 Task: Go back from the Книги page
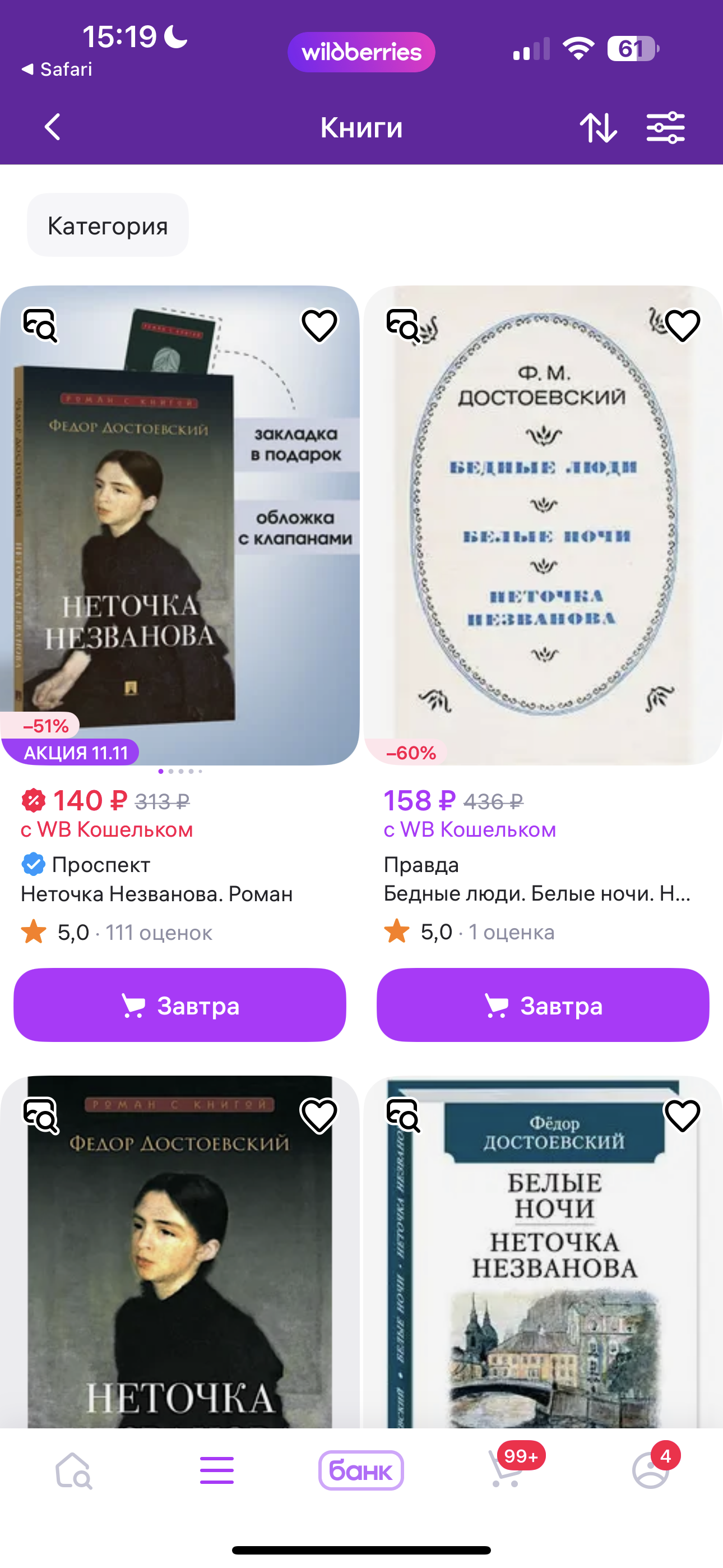(53, 127)
